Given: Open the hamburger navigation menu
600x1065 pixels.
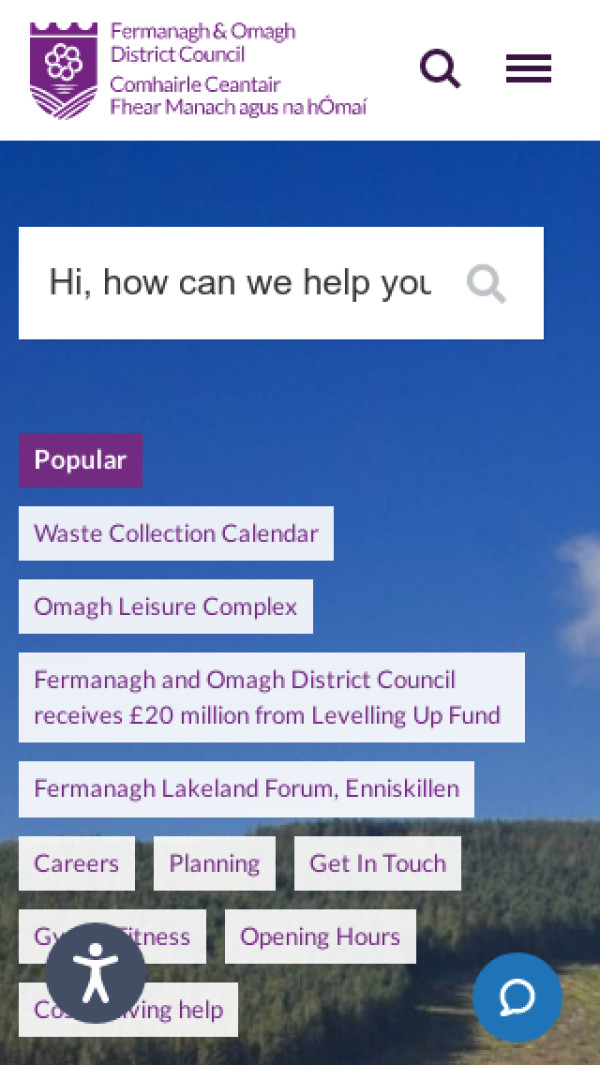Looking at the screenshot, I should pos(528,69).
